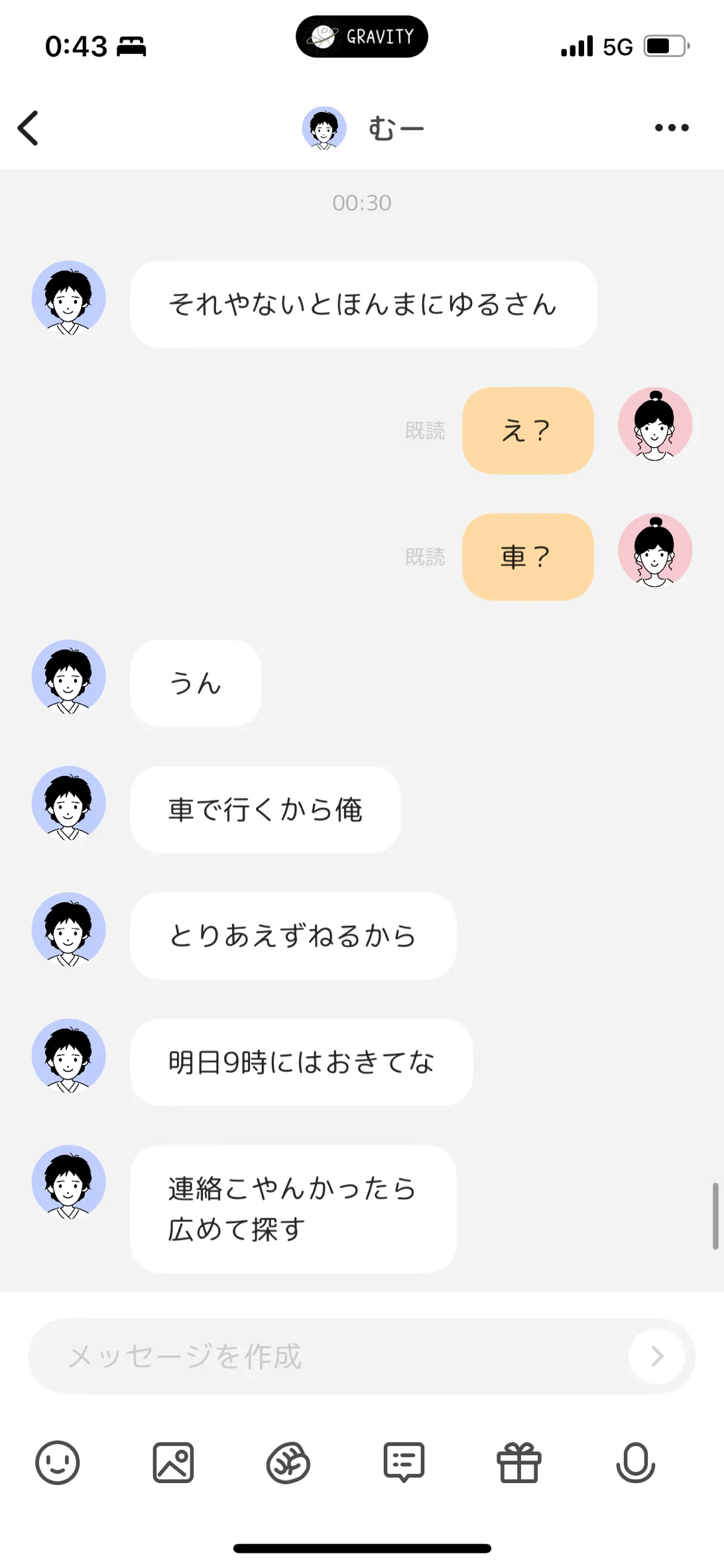Send a gift with the gift icon
This screenshot has height=1568, width=724.
click(519, 1463)
